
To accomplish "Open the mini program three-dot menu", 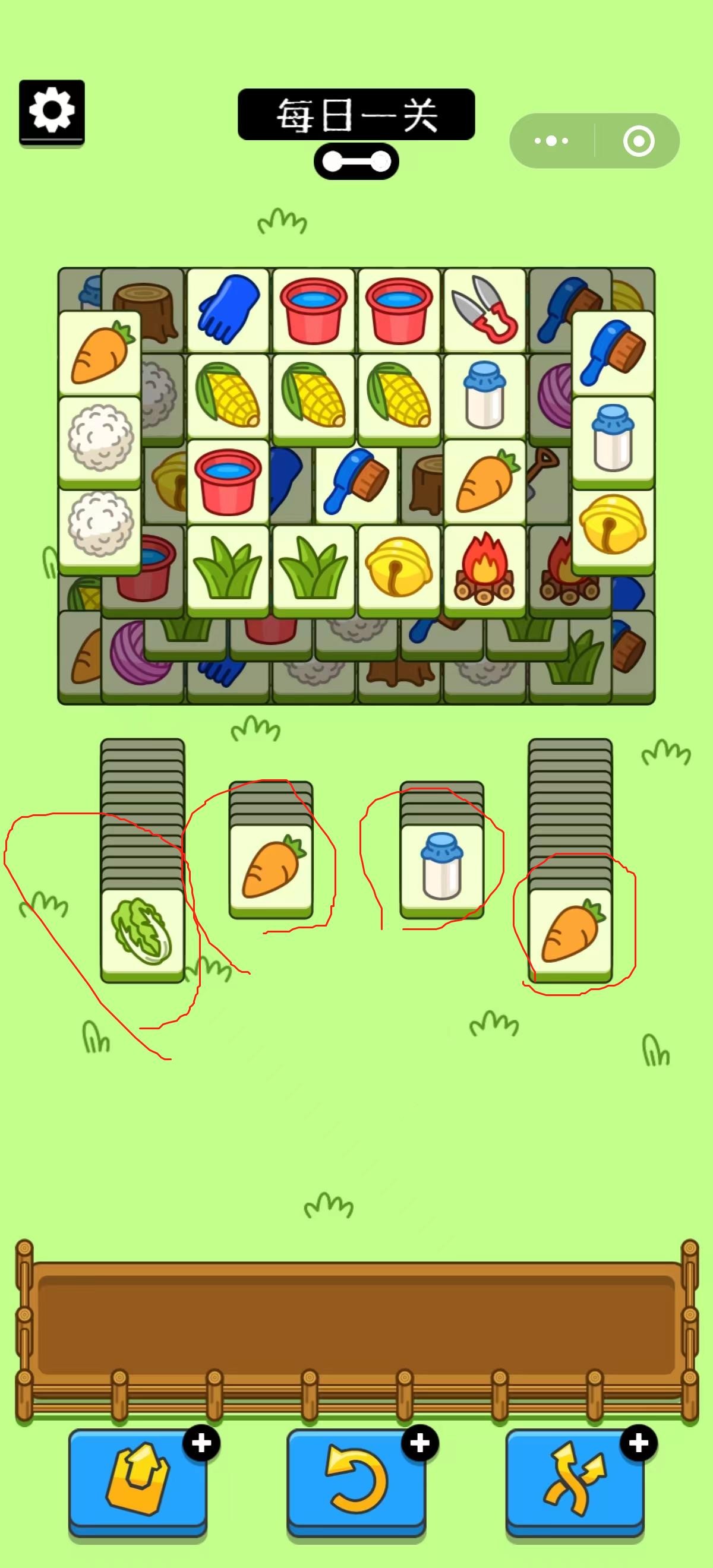I will pos(551,141).
